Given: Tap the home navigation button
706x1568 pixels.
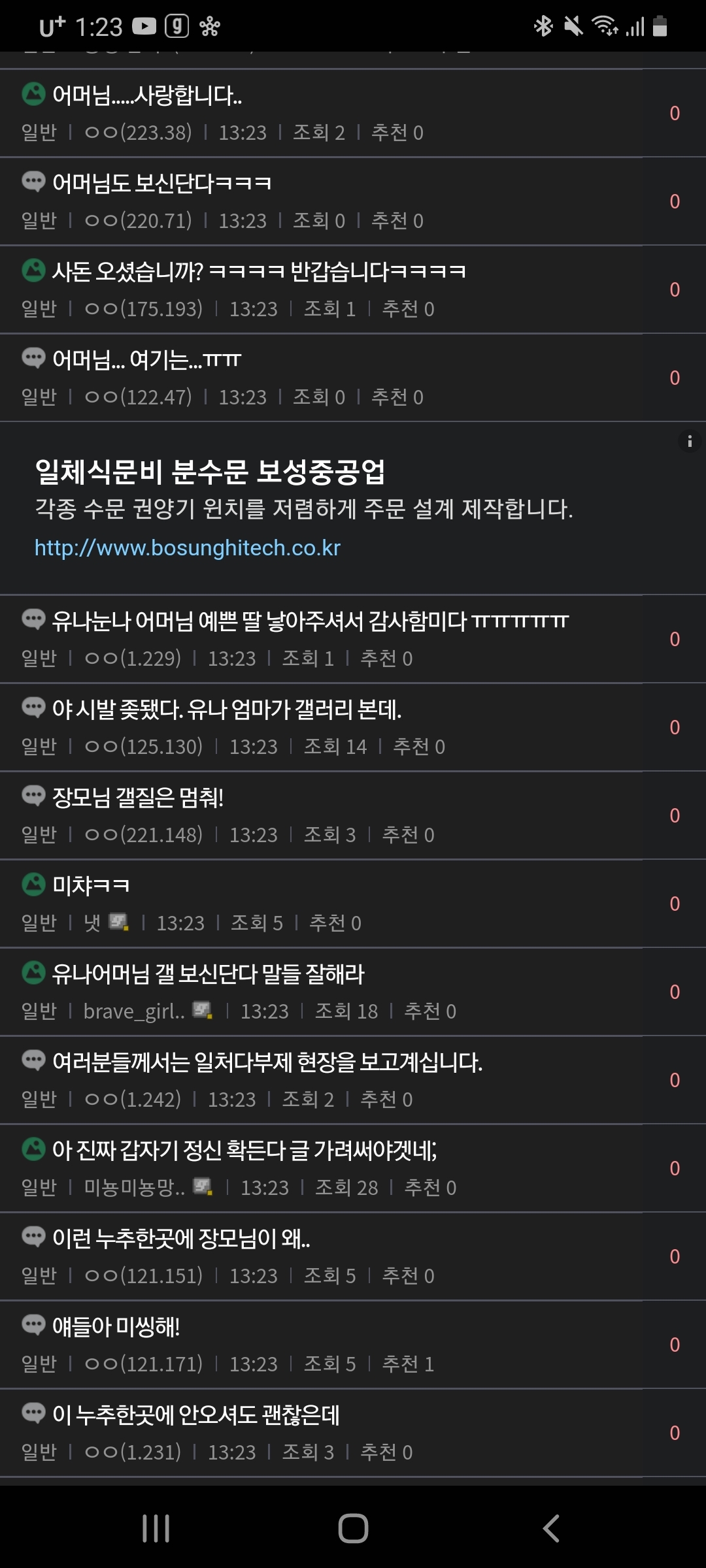Looking at the screenshot, I should (x=352, y=1529).
